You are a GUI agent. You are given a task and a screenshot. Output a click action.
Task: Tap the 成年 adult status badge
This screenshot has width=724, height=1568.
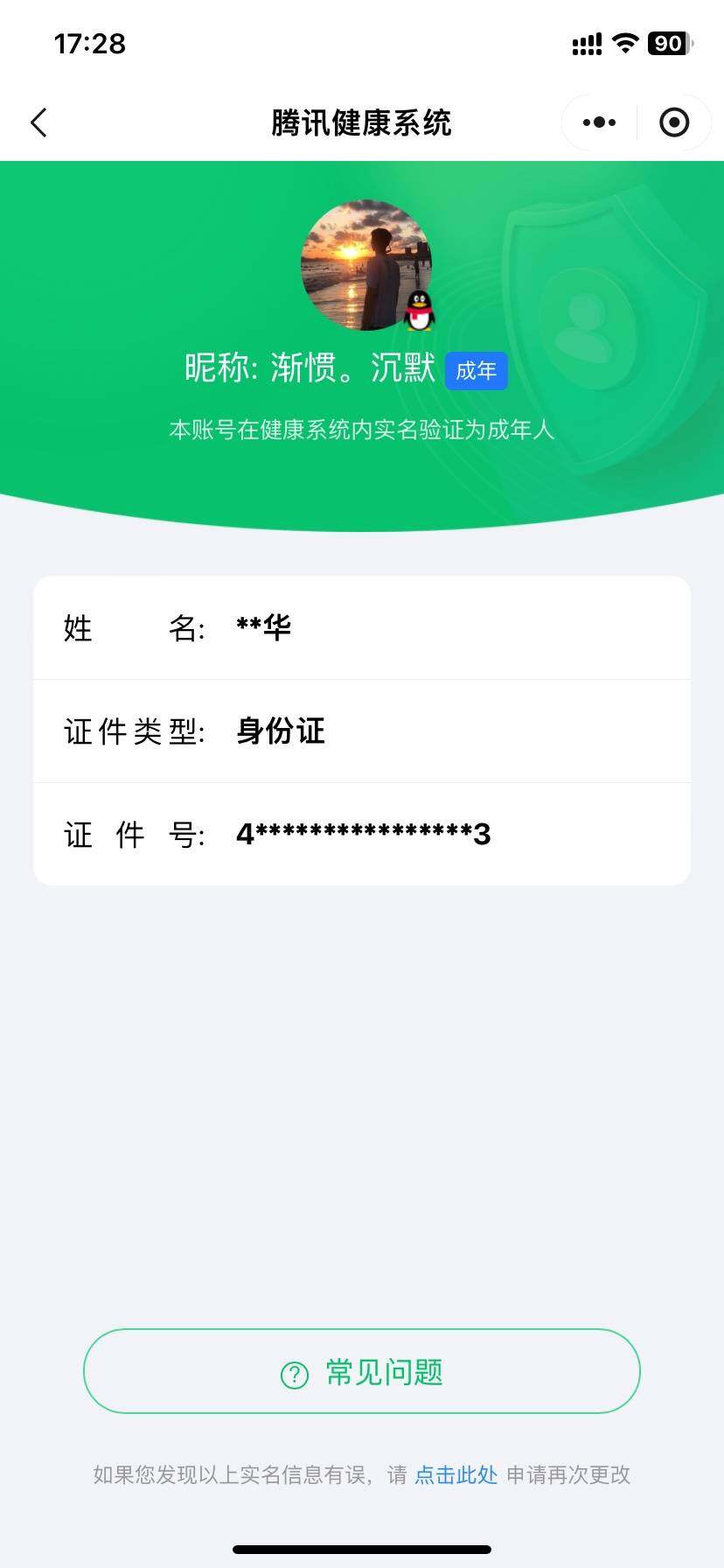(x=476, y=370)
